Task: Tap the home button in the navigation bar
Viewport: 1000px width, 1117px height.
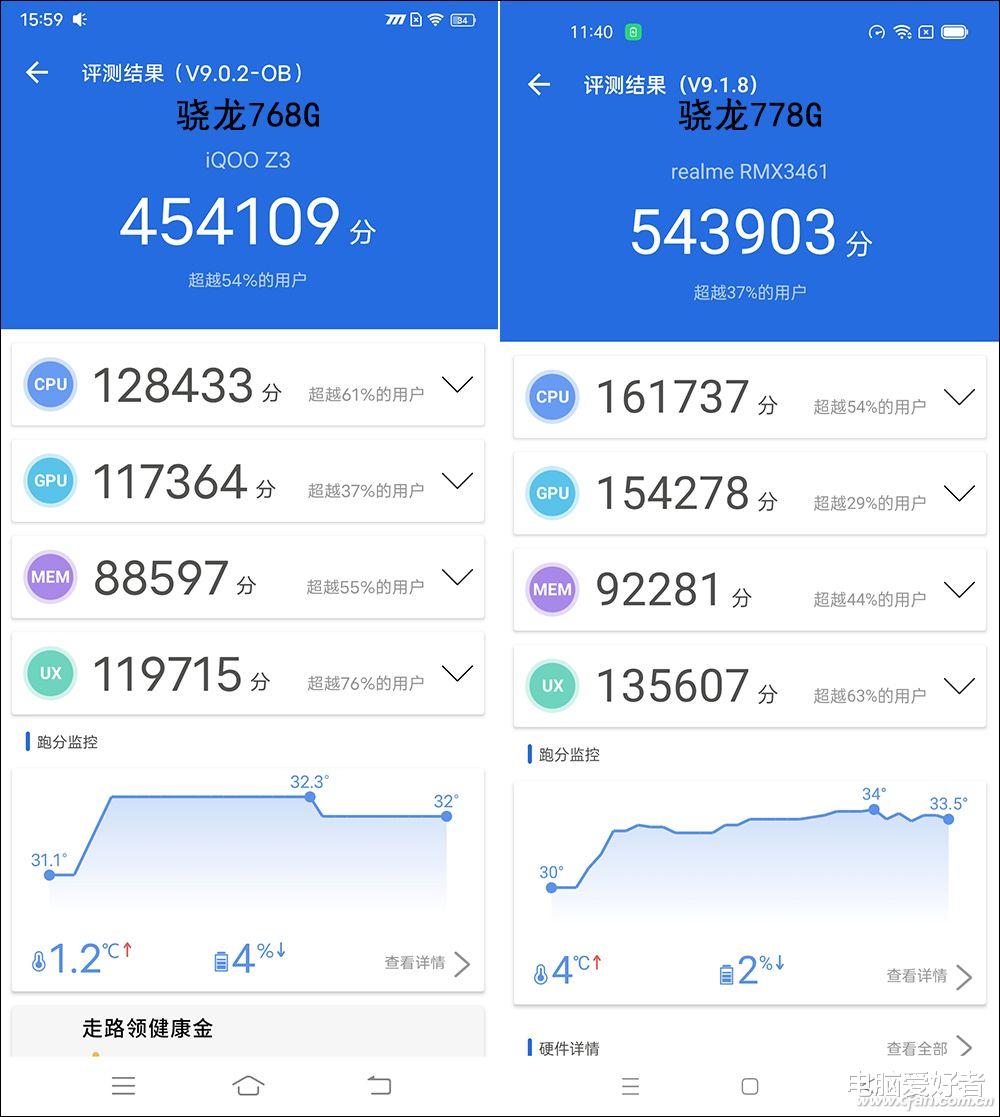Action: click(x=248, y=1085)
